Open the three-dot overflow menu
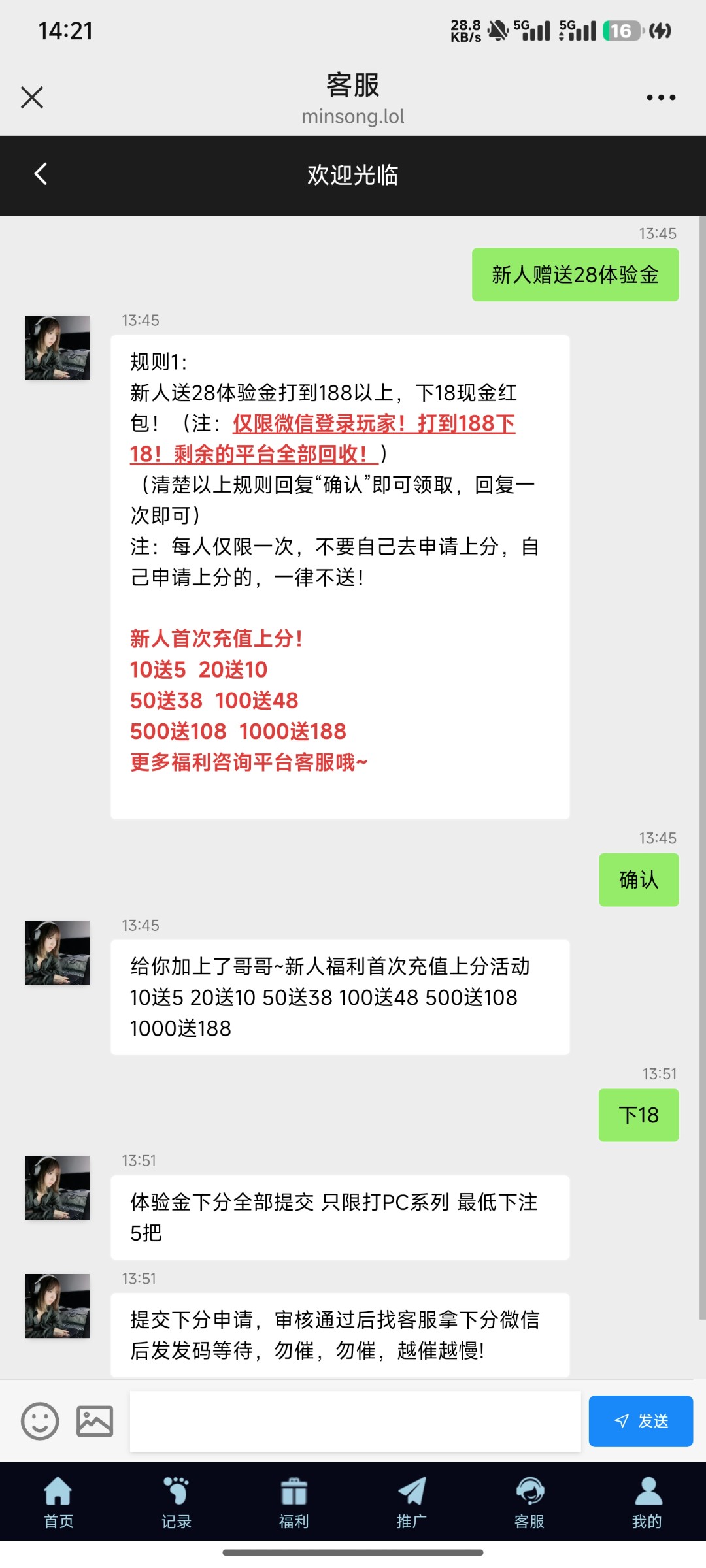The image size is (706, 1568). pyautogui.click(x=661, y=97)
